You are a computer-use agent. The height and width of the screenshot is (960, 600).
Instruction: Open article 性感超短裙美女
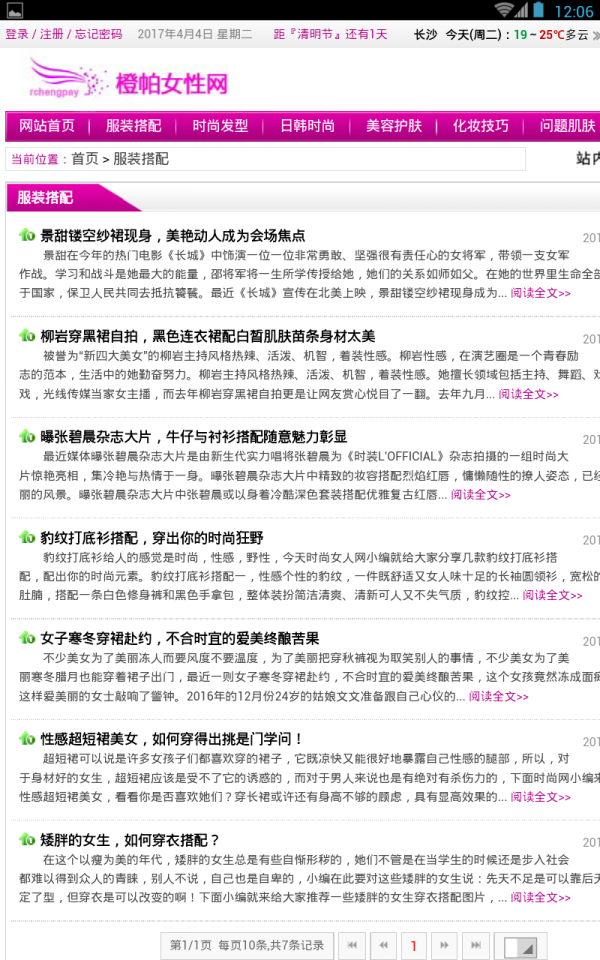click(x=172, y=738)
